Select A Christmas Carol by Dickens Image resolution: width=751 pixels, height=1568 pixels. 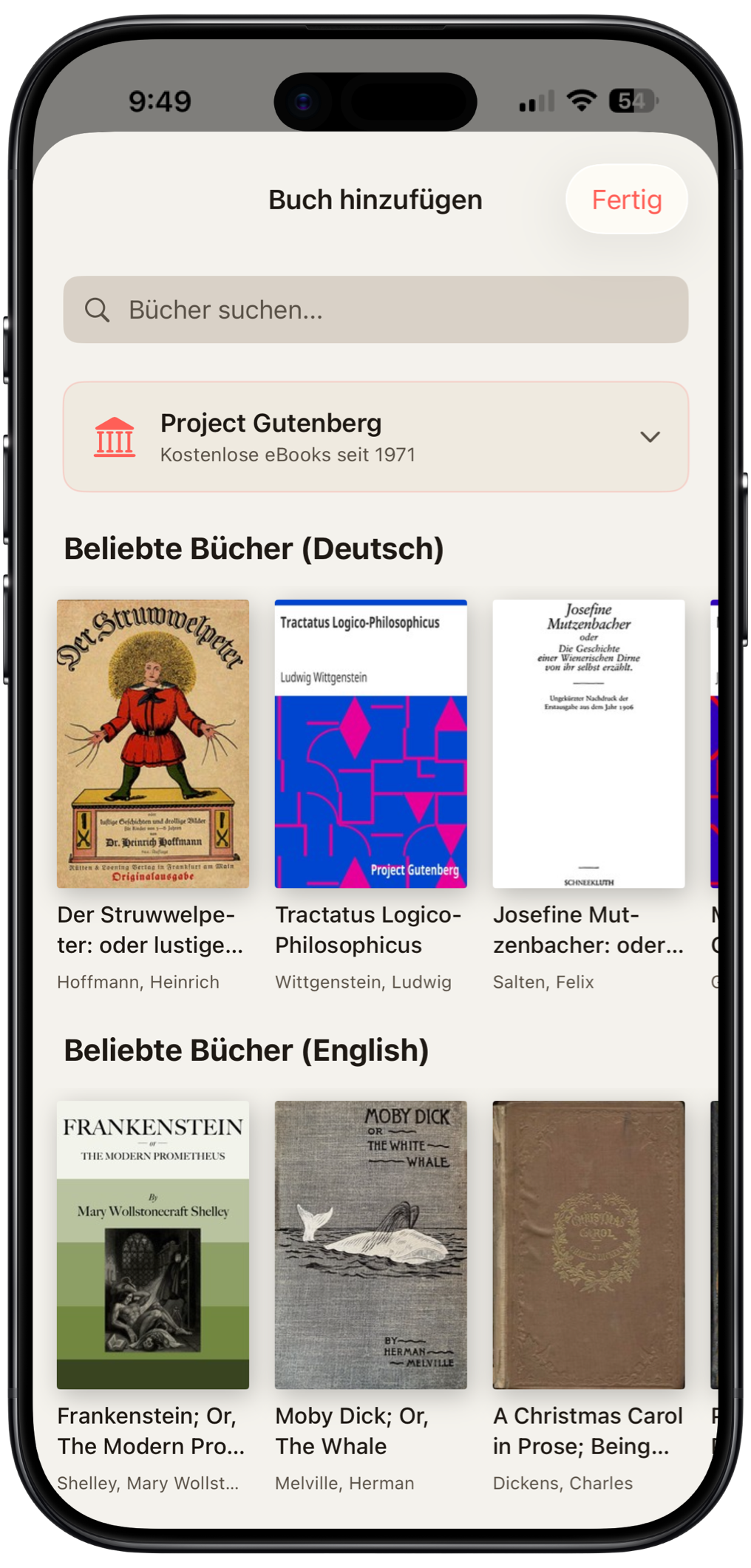click(588, 1242)
